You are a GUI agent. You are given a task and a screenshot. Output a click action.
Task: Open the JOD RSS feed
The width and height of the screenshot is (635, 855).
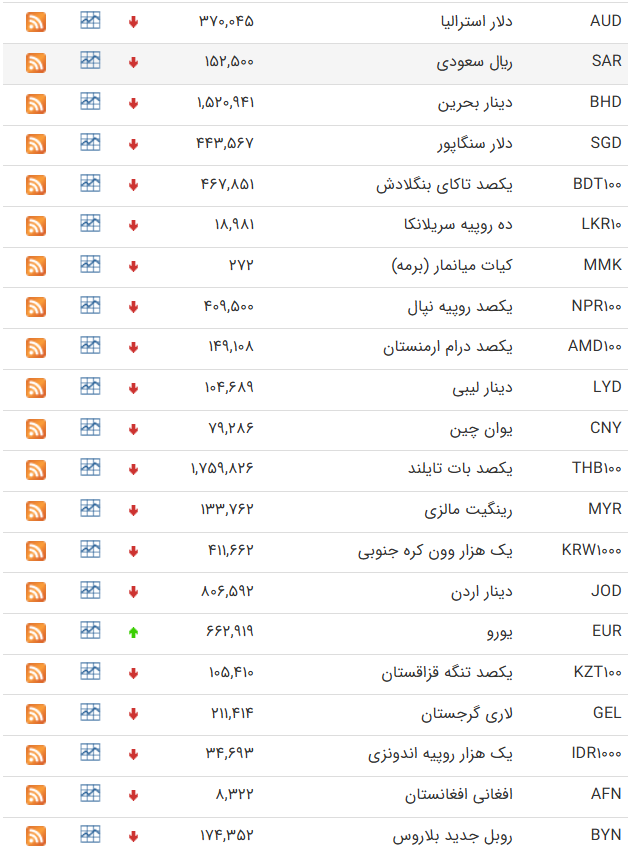[36, 591]
